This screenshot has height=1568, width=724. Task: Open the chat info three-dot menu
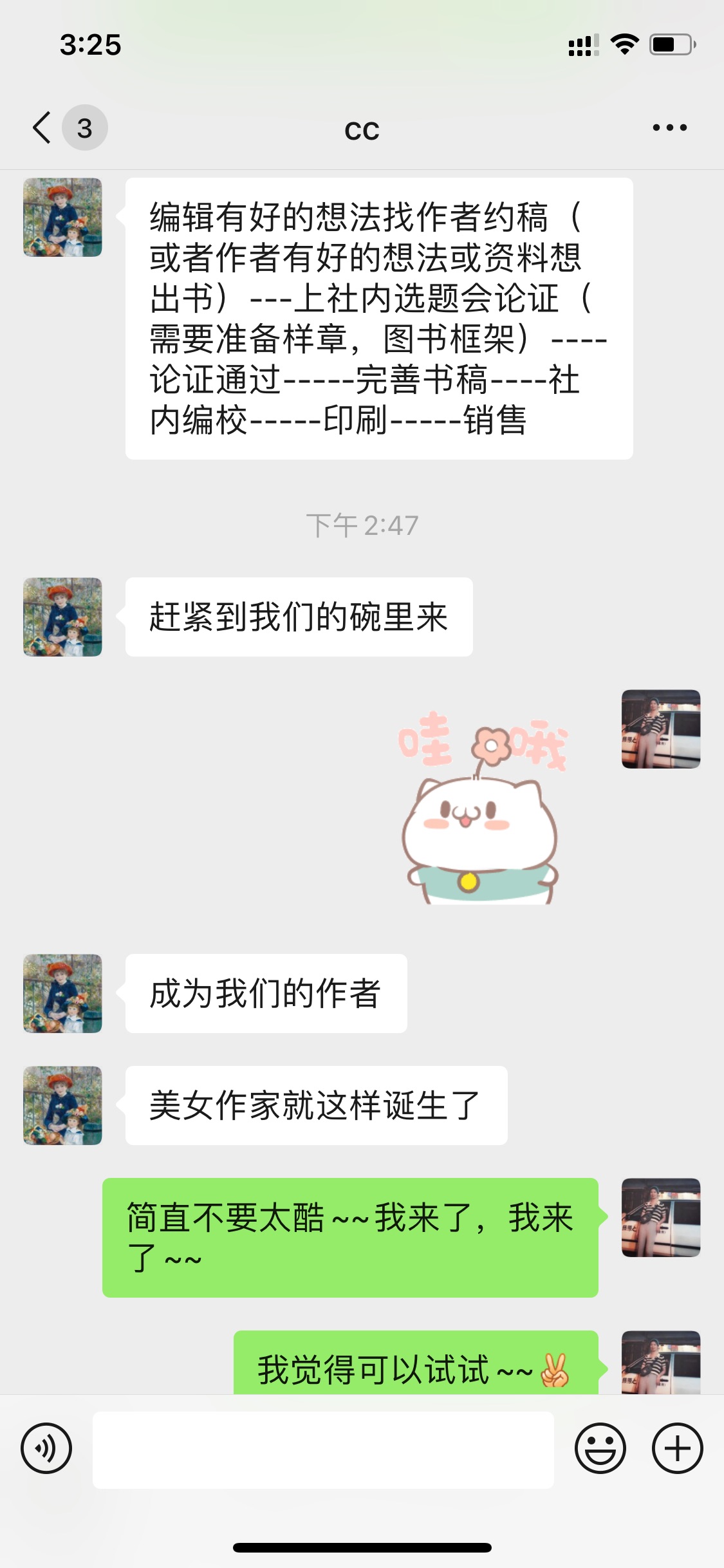669,127
